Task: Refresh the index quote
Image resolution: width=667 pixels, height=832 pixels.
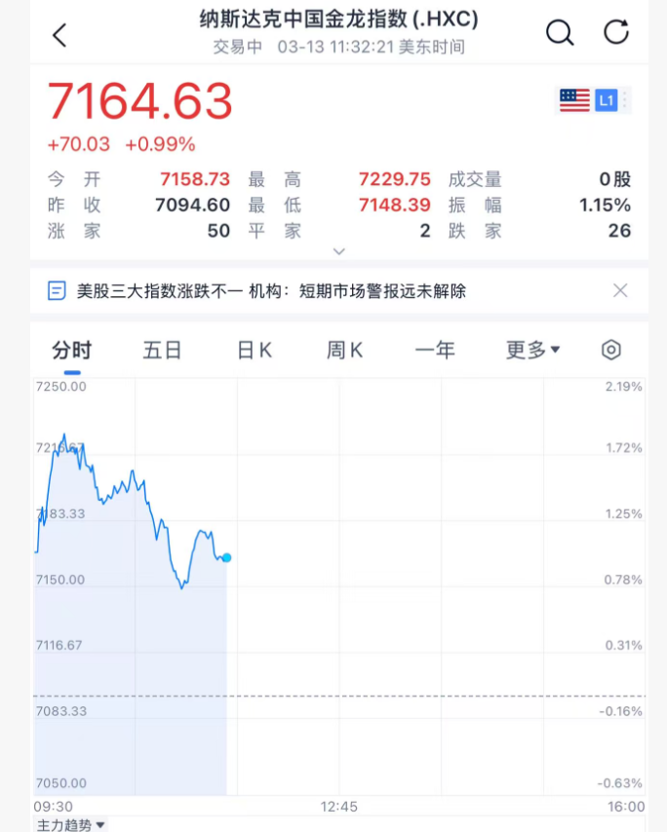Action: pos(617,33)
